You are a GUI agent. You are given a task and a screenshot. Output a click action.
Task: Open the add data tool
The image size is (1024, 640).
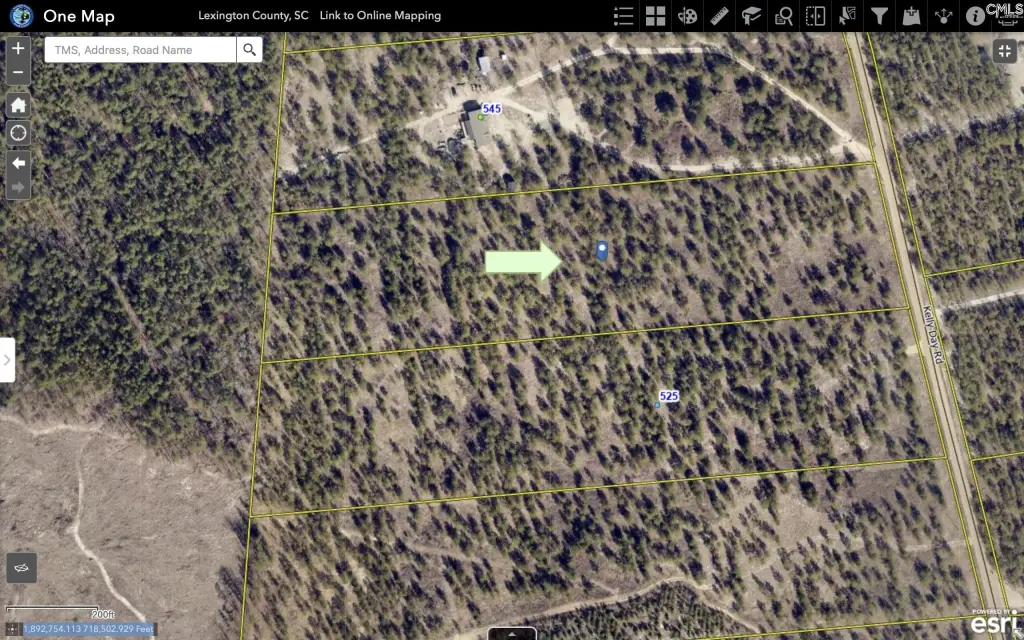(x=911, y=16)
